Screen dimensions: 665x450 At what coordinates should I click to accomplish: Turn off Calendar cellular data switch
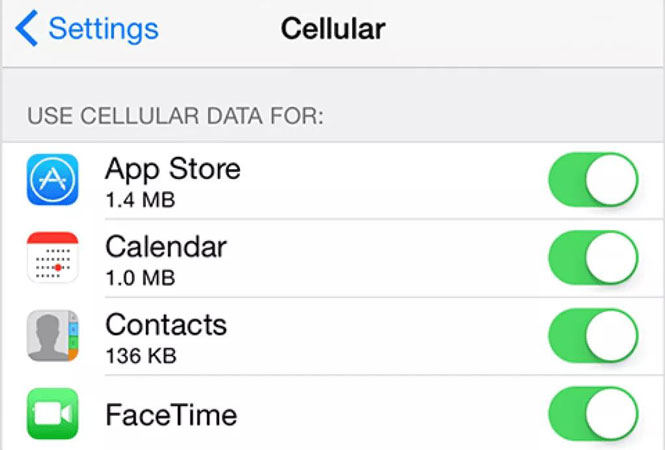tap(592, 259)
